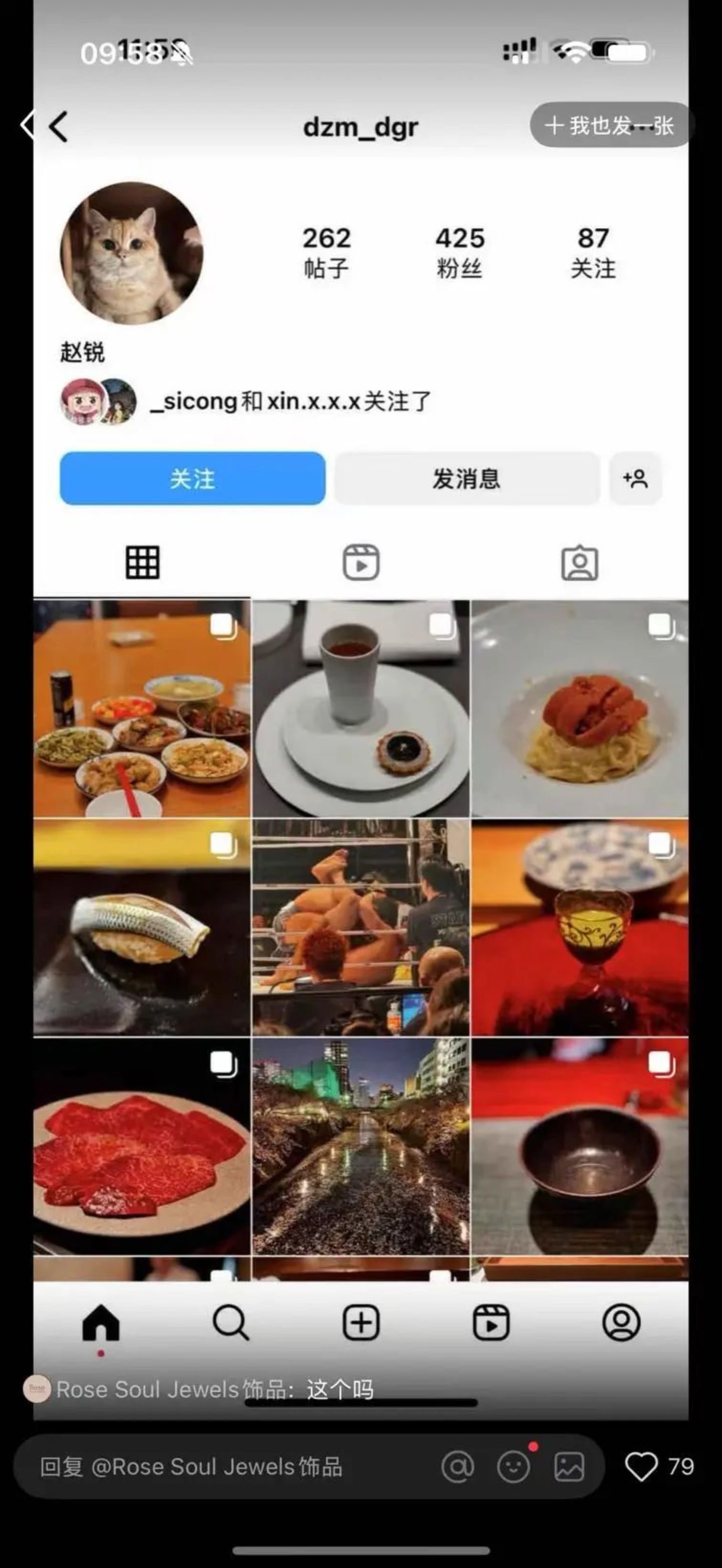This screenshot has height=1568, width=722.
Task: Like this comment with the heart icon
Action: point(642,1467)
